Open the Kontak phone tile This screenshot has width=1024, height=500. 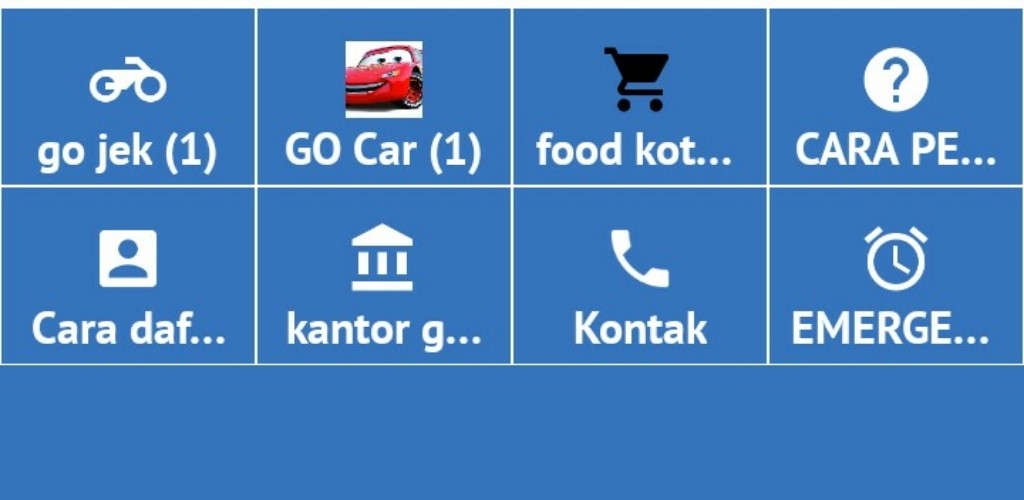[640, 277]
